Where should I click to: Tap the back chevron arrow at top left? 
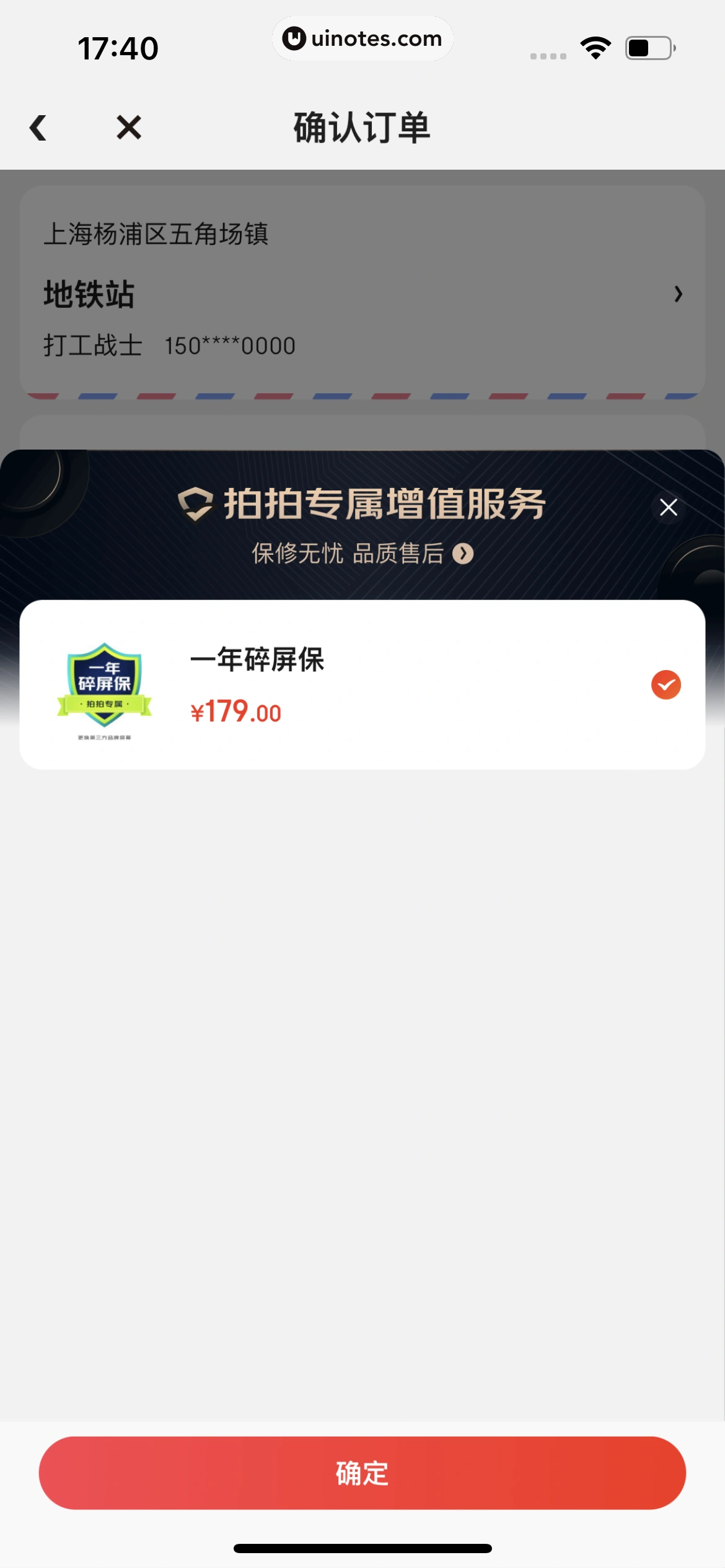[x=38, y=128]
